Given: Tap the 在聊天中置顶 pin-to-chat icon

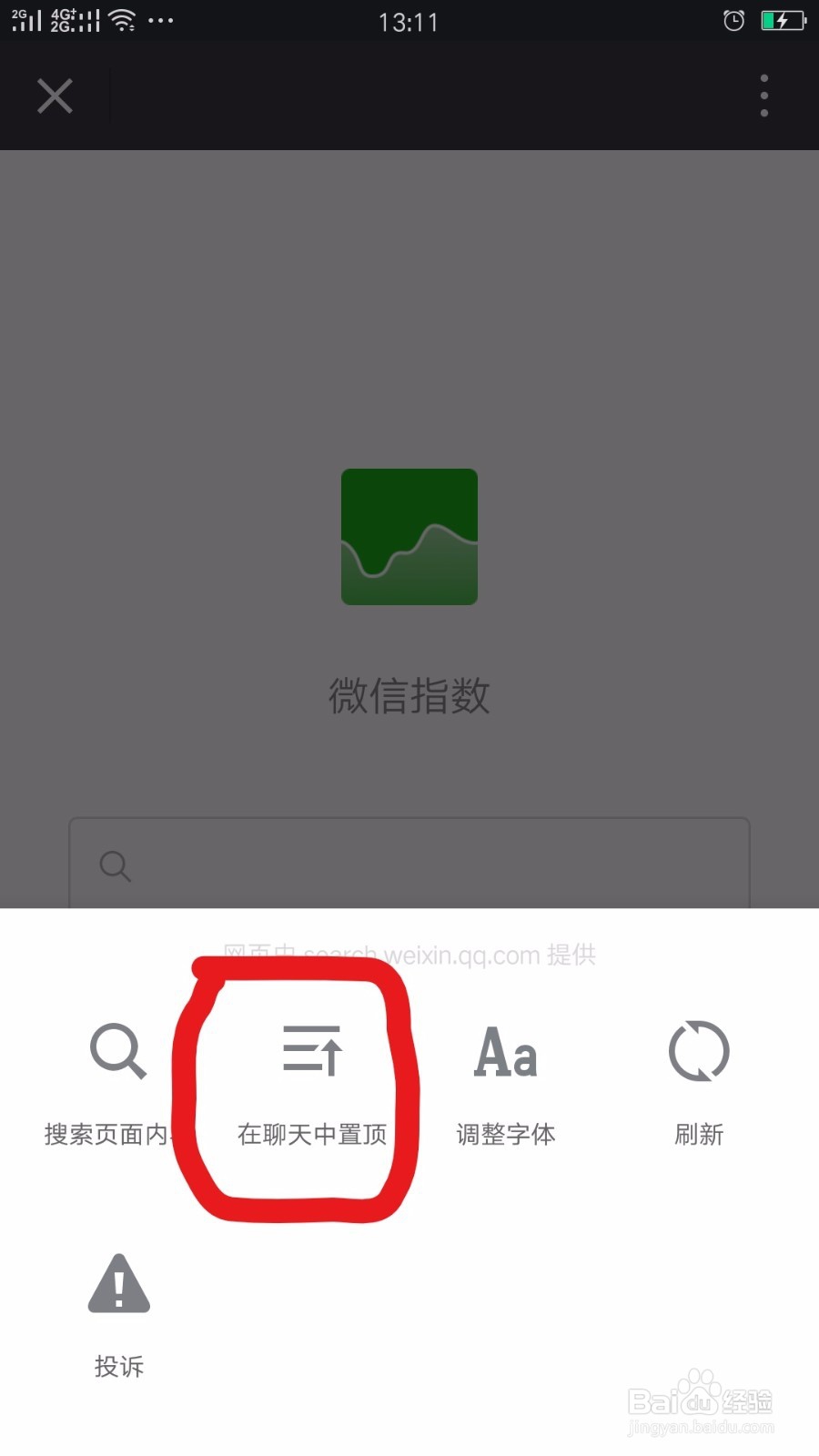Looking at the screenshot, I should click(x=313, y=1051).
